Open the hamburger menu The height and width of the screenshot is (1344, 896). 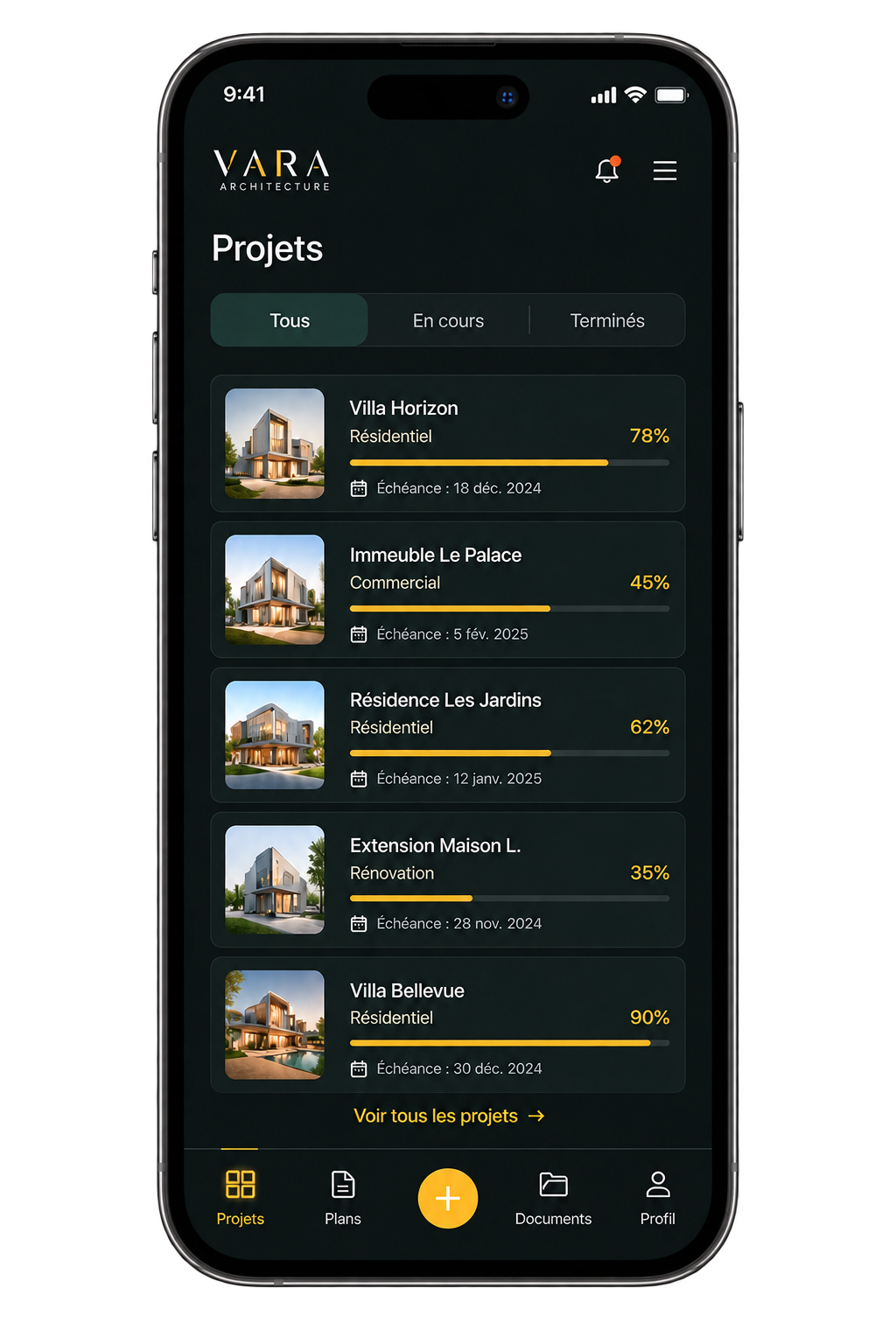pos(665,171)
